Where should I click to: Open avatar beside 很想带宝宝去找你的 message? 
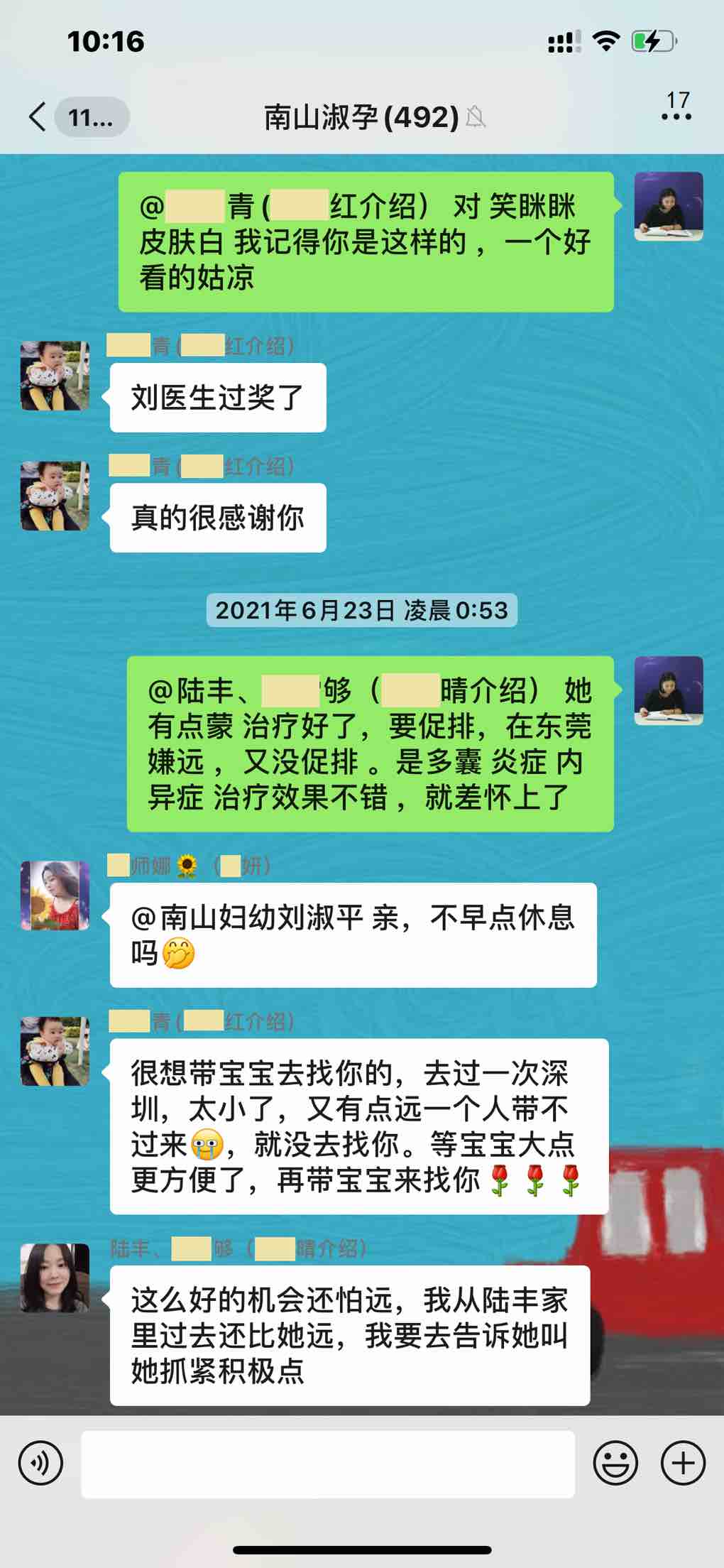pyautogui.click(x=55, y=1051)
